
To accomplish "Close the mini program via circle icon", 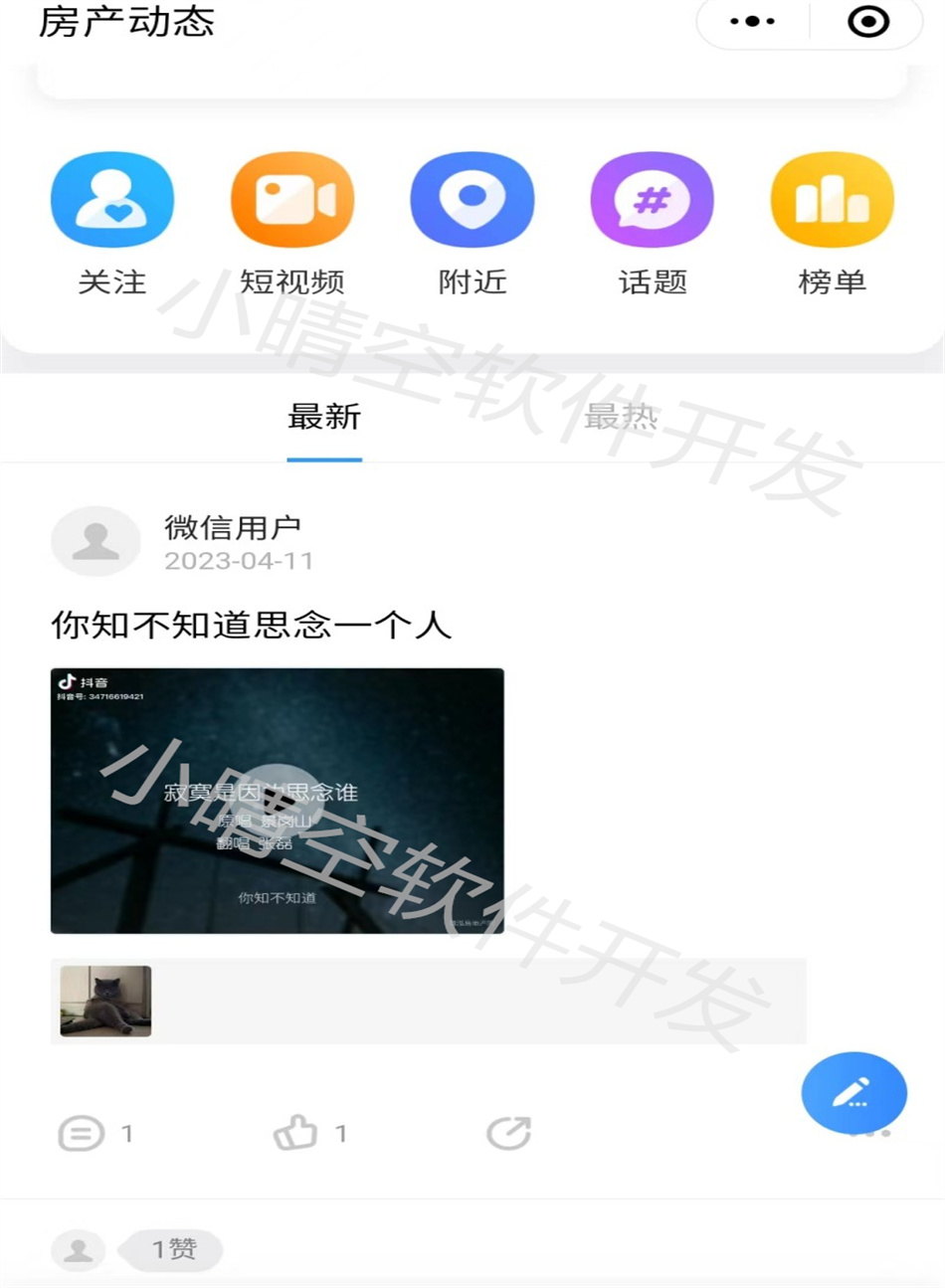I will click(x=867, y=21).
